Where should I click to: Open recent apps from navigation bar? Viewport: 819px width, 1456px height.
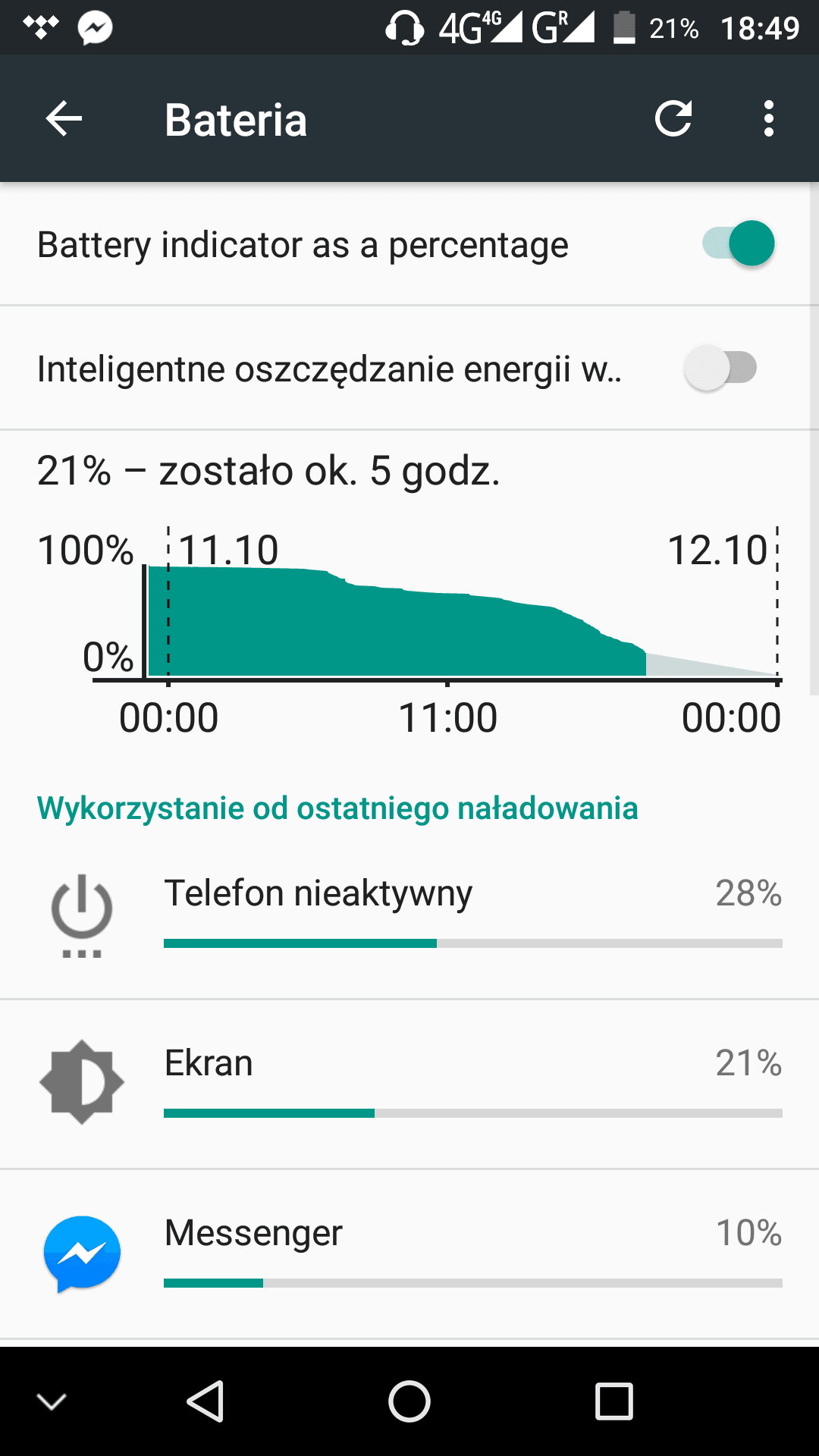614,1401
